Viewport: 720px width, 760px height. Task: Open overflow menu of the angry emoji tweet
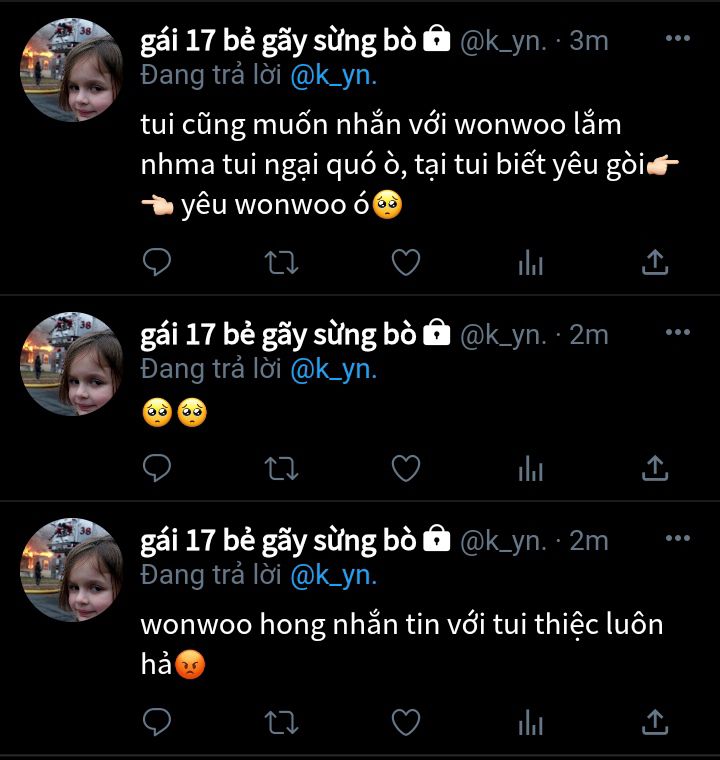678,539
